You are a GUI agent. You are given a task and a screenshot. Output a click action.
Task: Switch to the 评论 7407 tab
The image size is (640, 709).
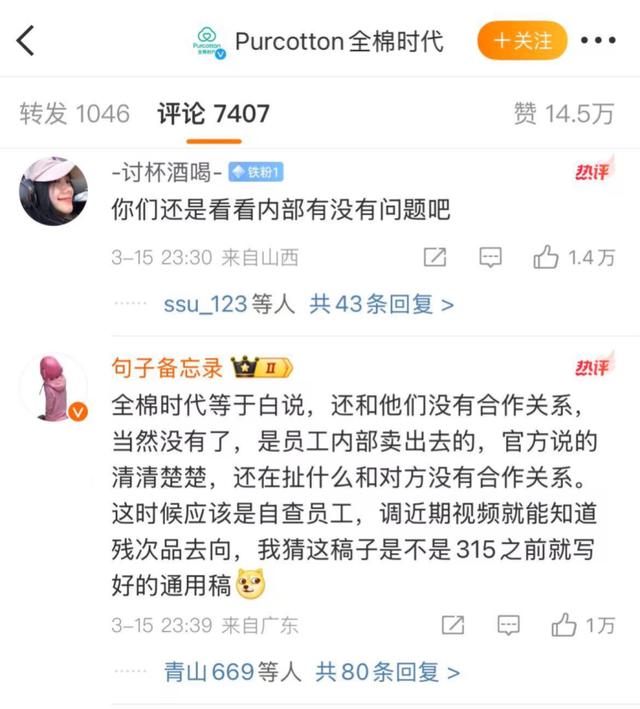(x=213, y=114)
